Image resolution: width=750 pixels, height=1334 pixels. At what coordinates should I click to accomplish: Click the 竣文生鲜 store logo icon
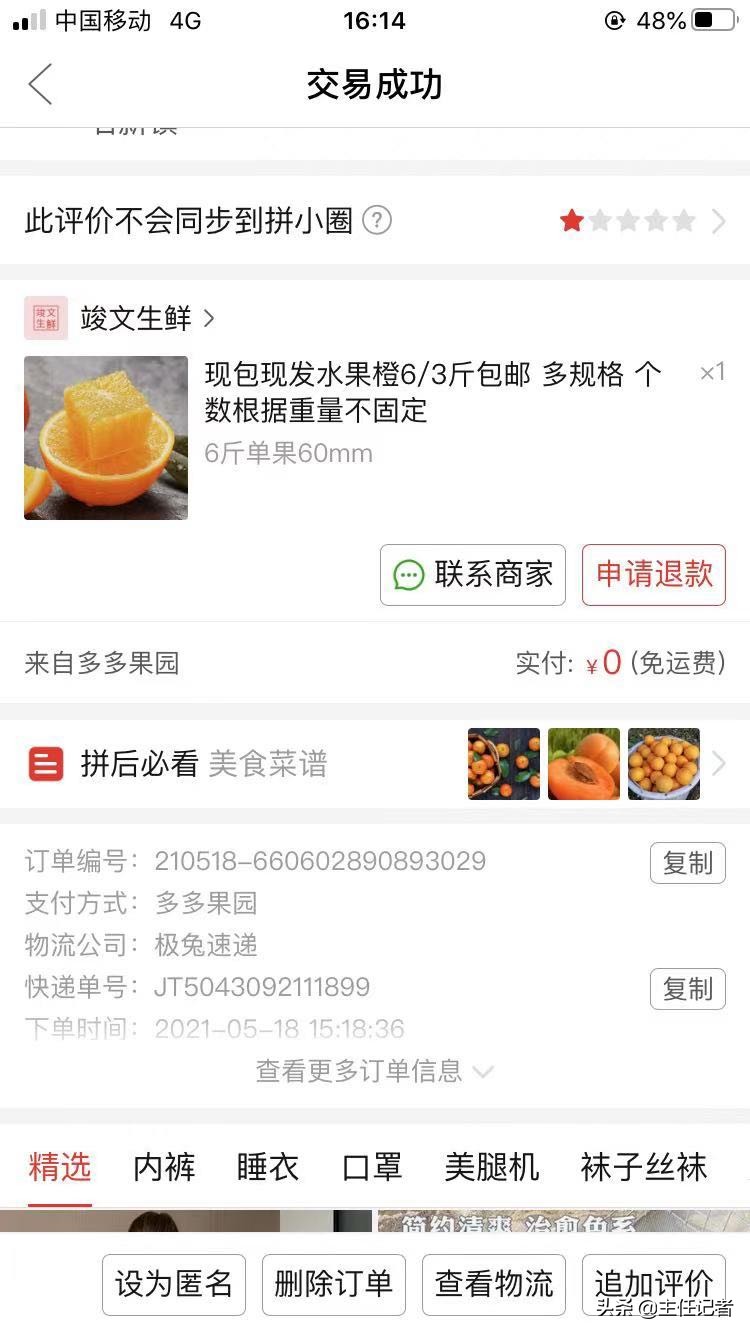pos(45,318)
